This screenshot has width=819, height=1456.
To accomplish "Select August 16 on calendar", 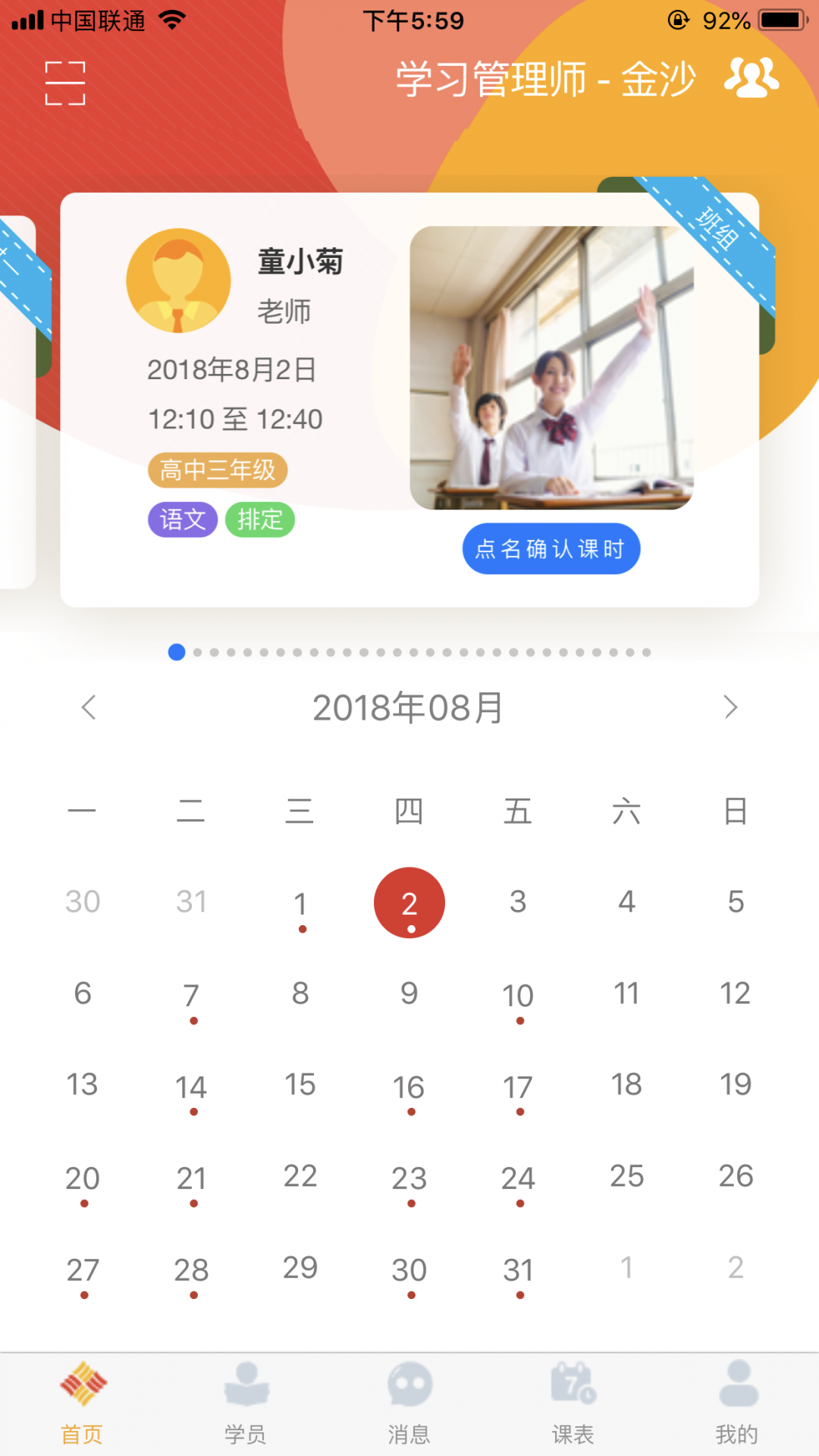I will (409, 1087).
